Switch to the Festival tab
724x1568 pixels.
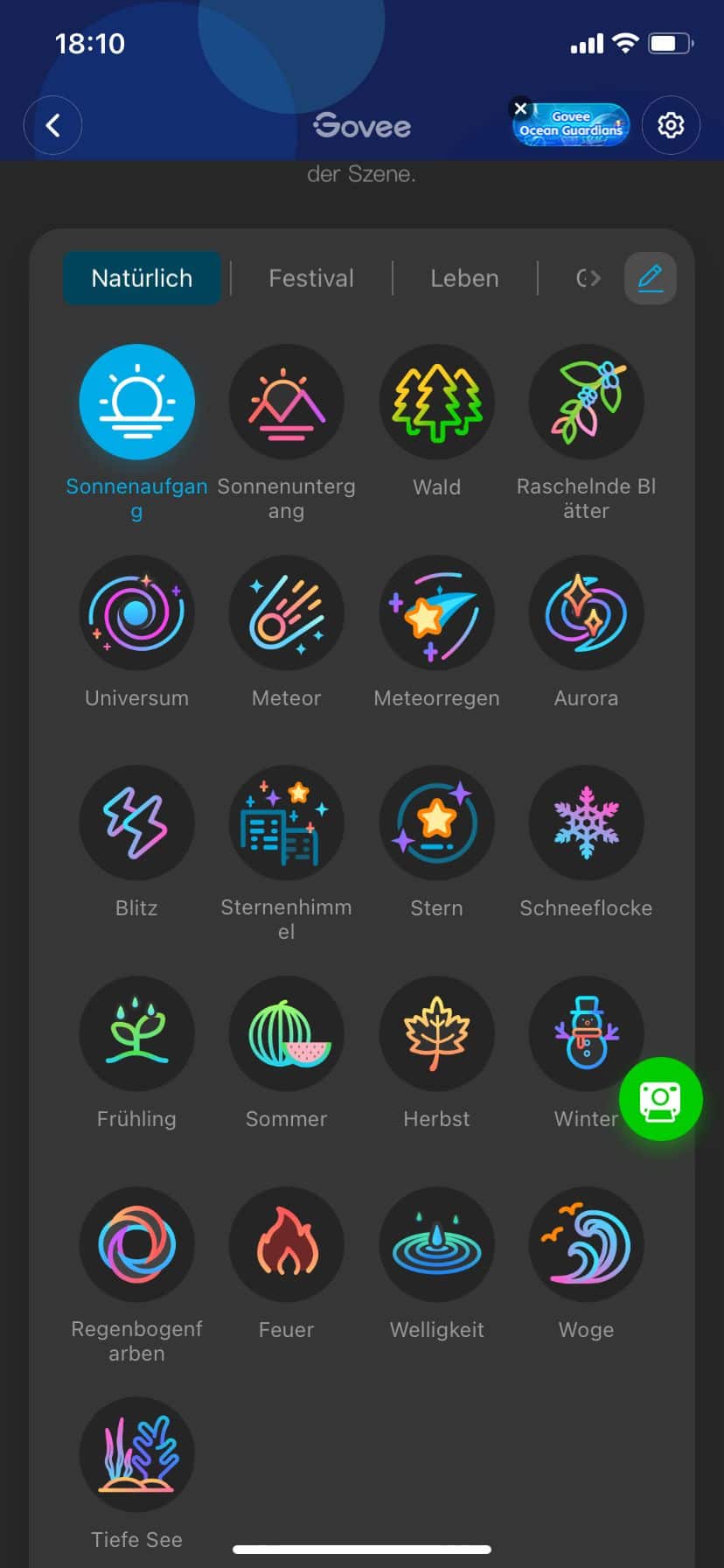pyautogui.click(x=311, y=278)
